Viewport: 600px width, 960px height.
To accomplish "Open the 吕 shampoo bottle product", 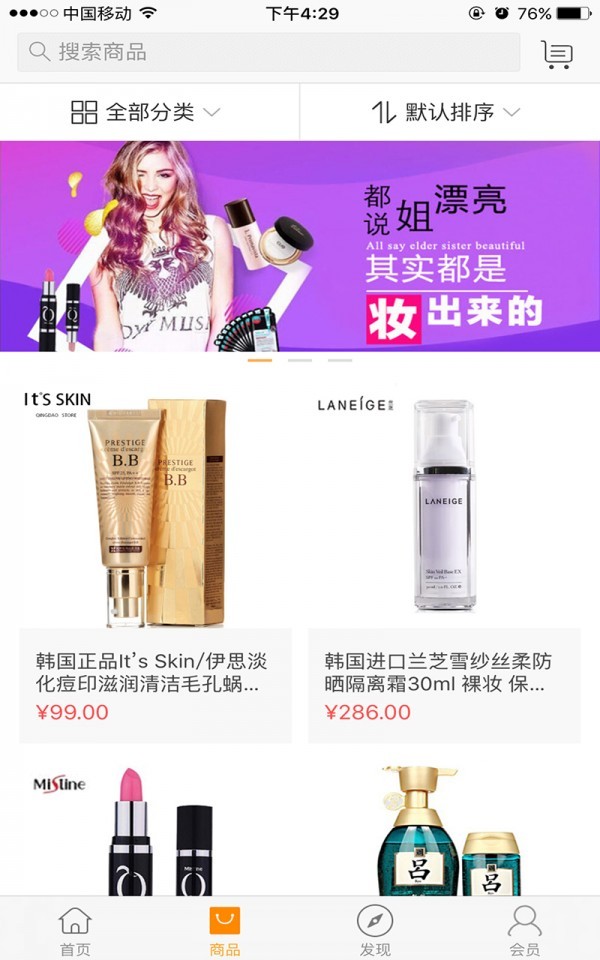I will [443, 830].
